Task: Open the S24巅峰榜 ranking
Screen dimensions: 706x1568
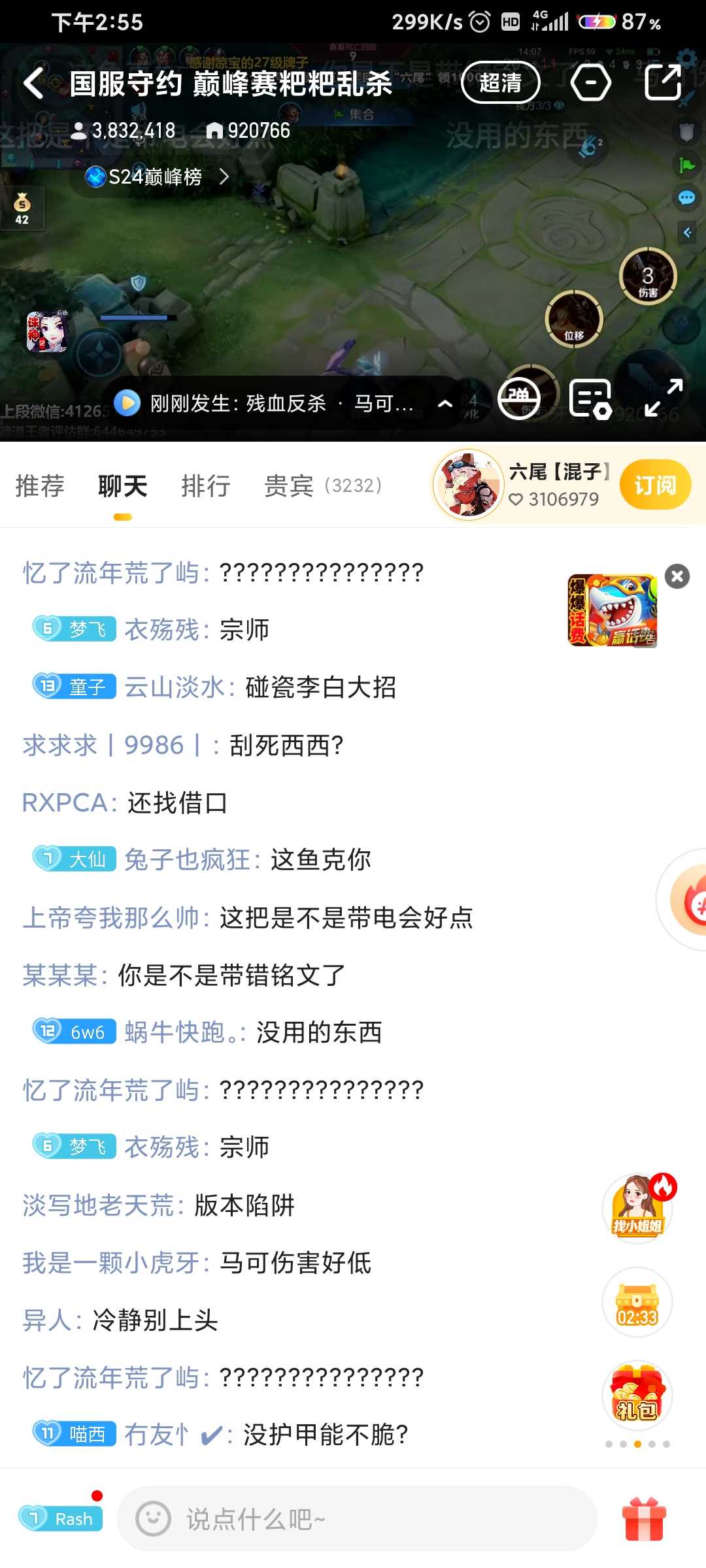Action: [157, 176]
